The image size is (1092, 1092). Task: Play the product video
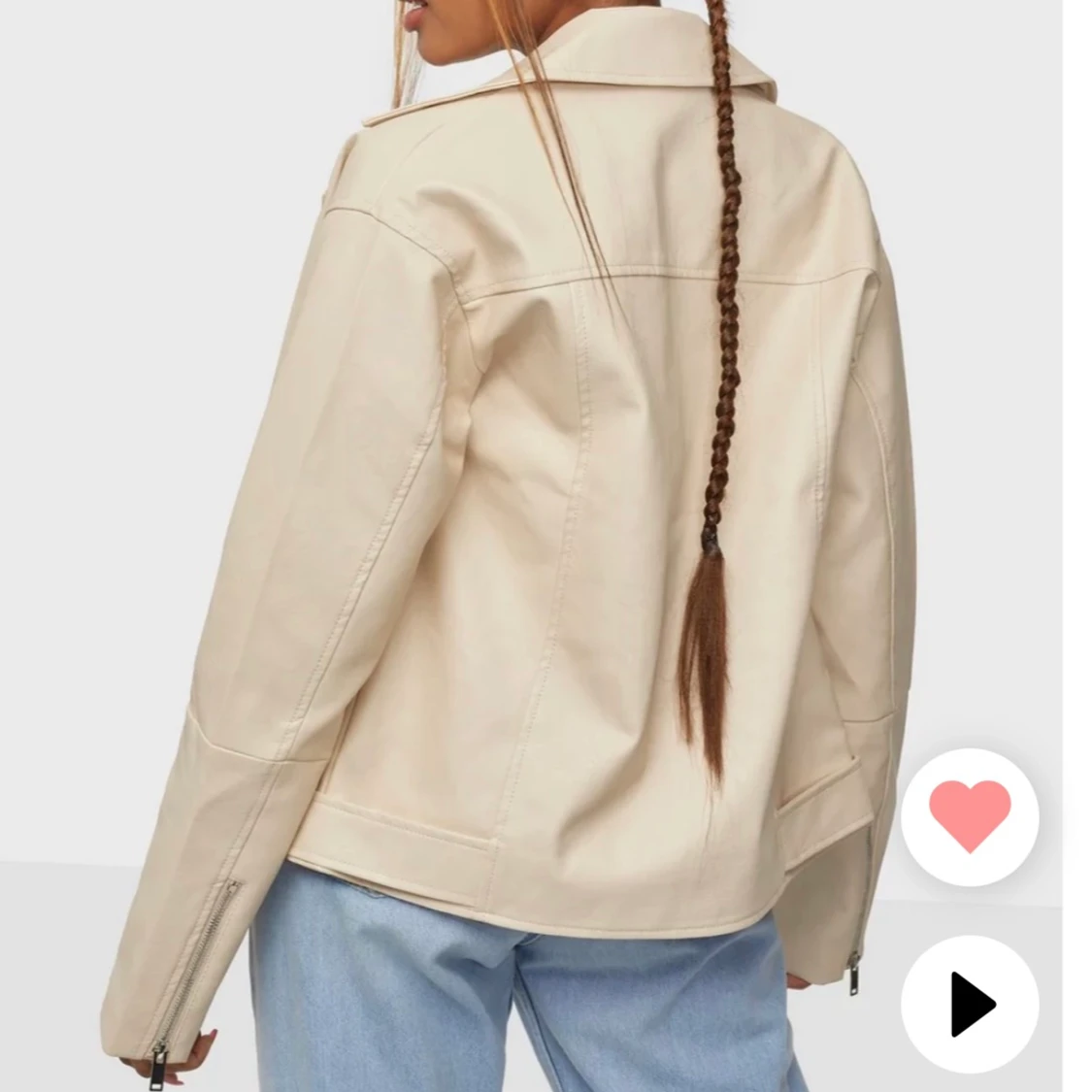[969, 1004]
